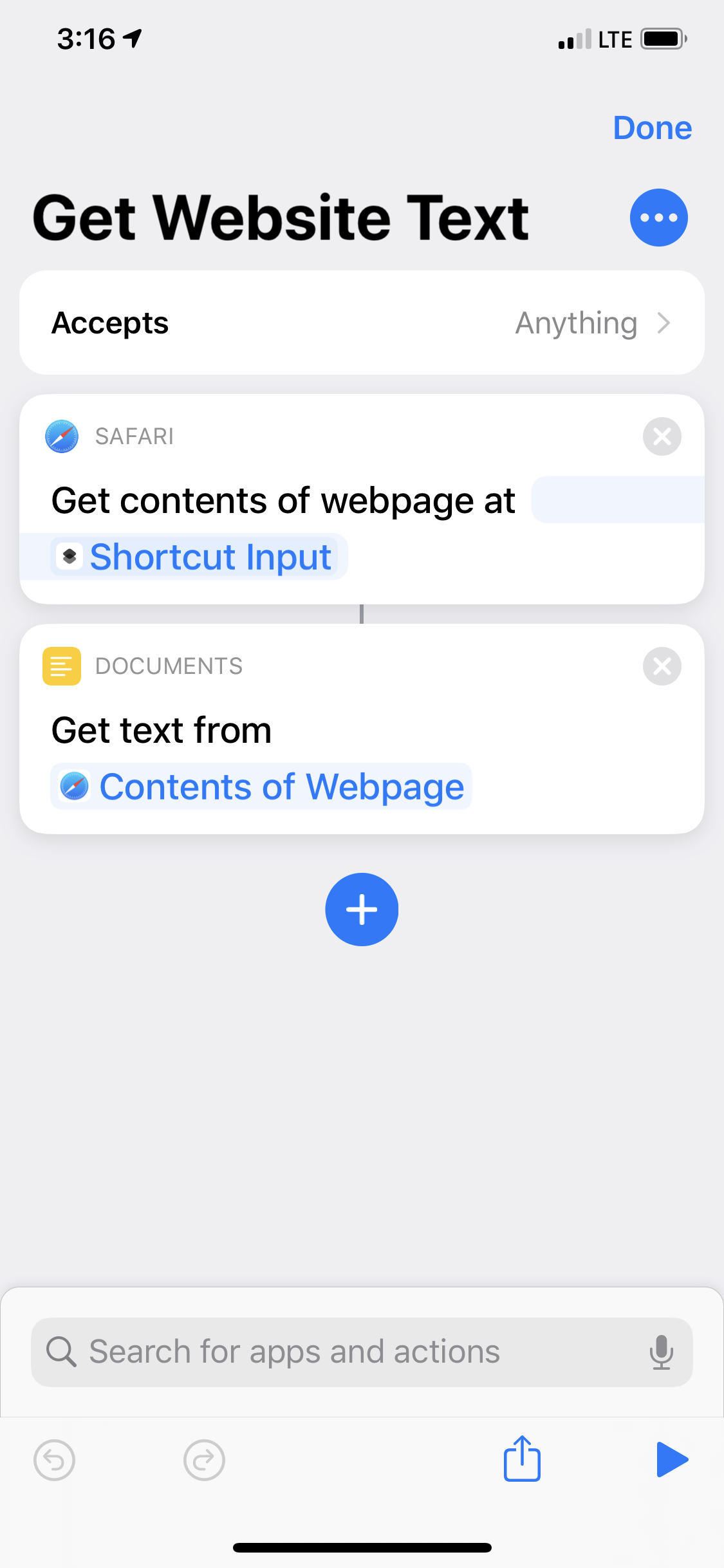Undo the last change
The height and width of the screenshot is (1568, 724).
(x=54, y=1460)
